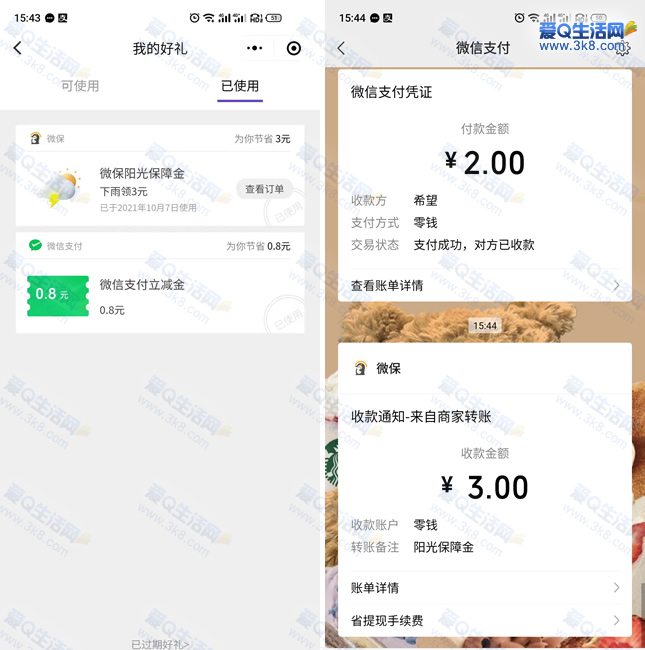View 已过期好礼 expired gifts
Image resolution: width=645 pixels, height=650 pixels.
tap(160, 643)
